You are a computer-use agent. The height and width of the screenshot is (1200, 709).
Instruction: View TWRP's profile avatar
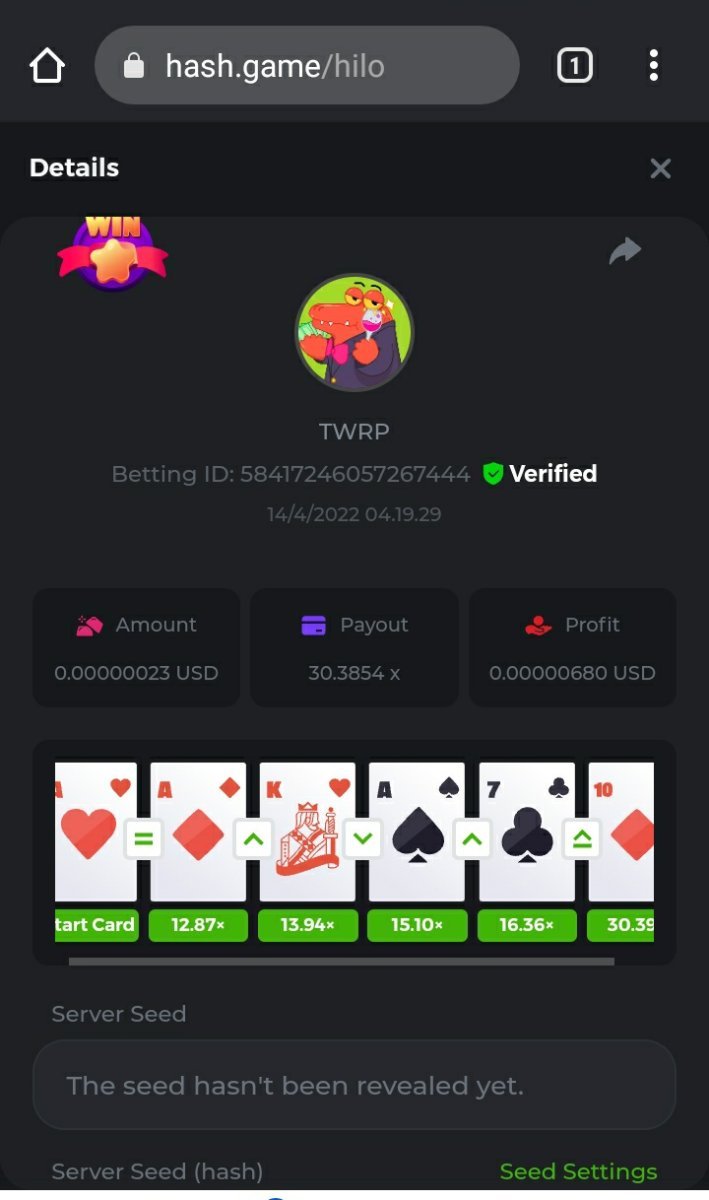click(x=354, y=333)
